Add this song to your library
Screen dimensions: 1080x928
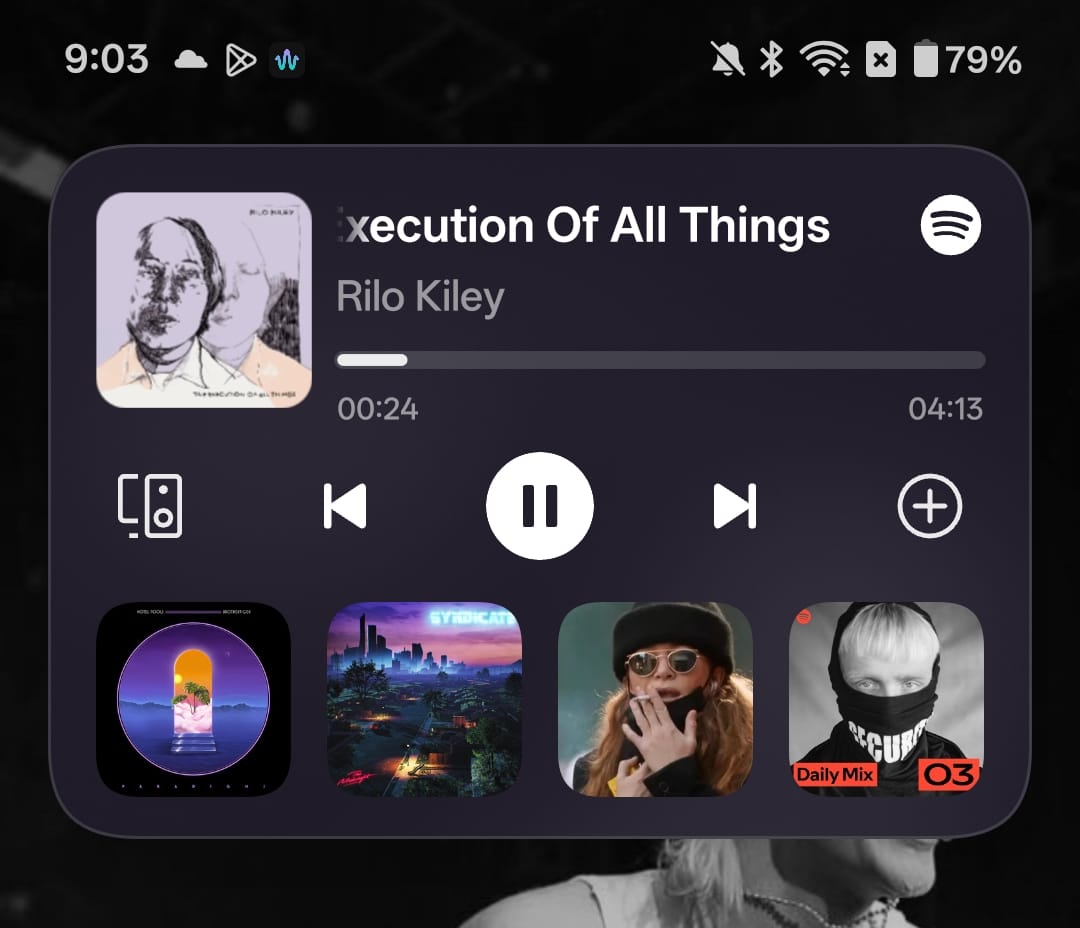tap(929, 506)
